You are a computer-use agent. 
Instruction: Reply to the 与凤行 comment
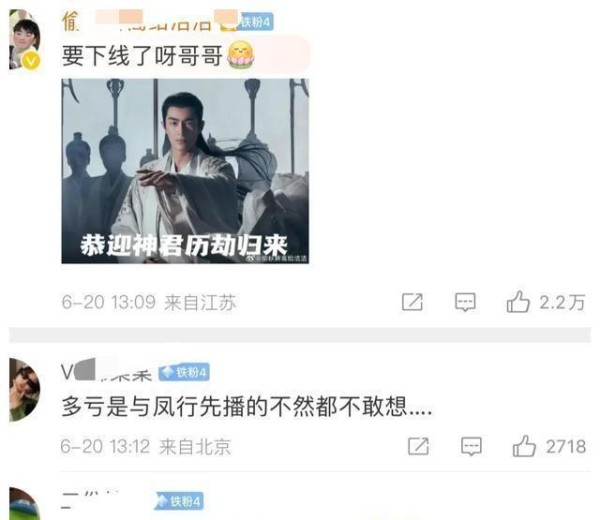tap(473, 446)
